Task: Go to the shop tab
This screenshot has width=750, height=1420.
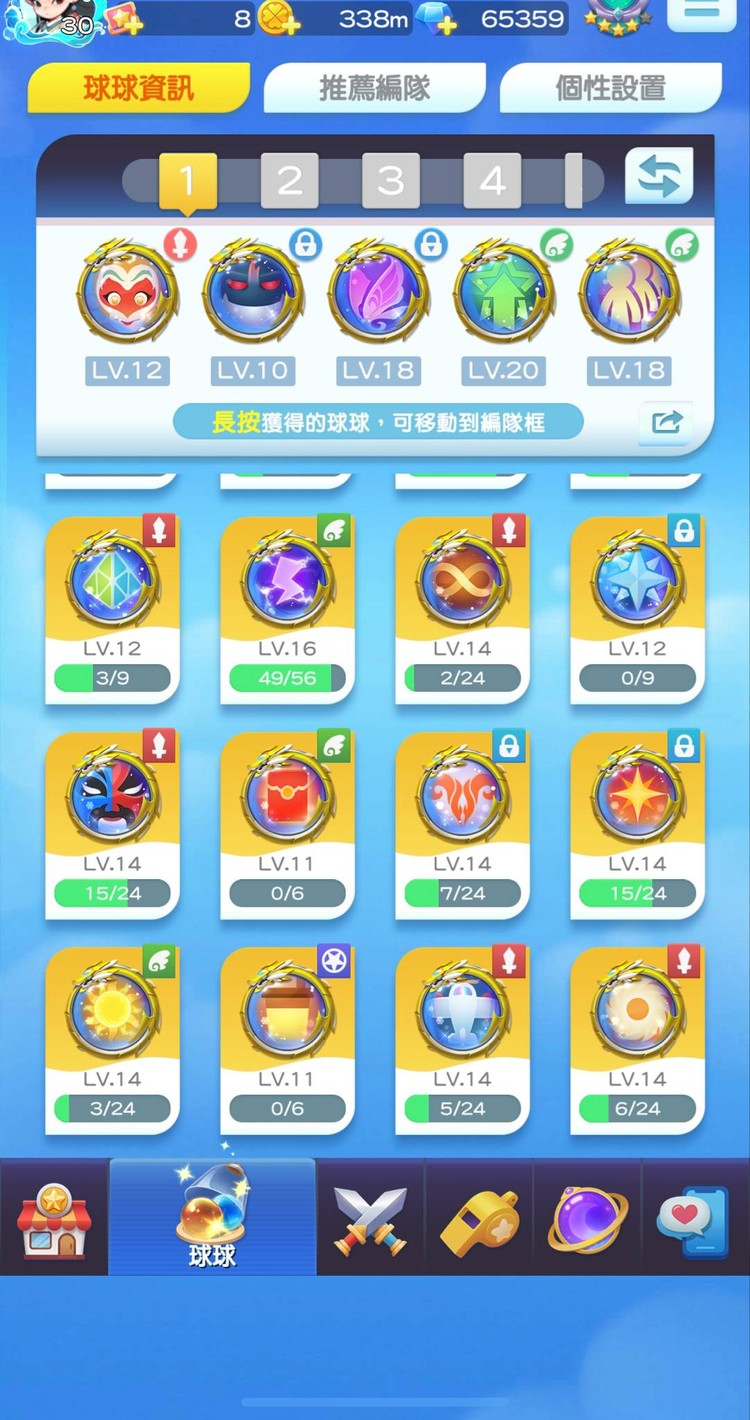Action: click(54, 1220)
